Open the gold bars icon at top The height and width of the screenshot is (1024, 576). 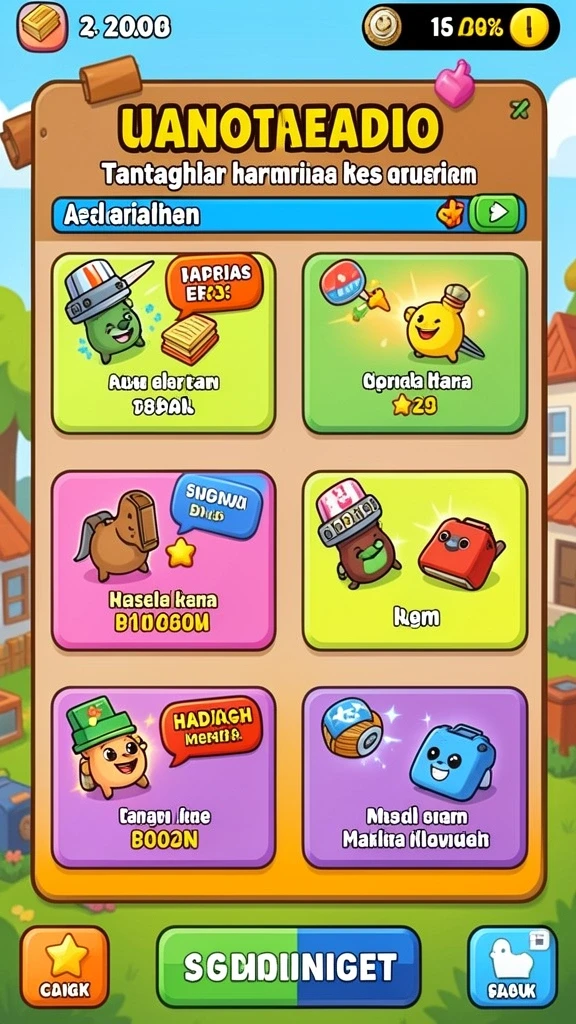click(x=42, y=26)
